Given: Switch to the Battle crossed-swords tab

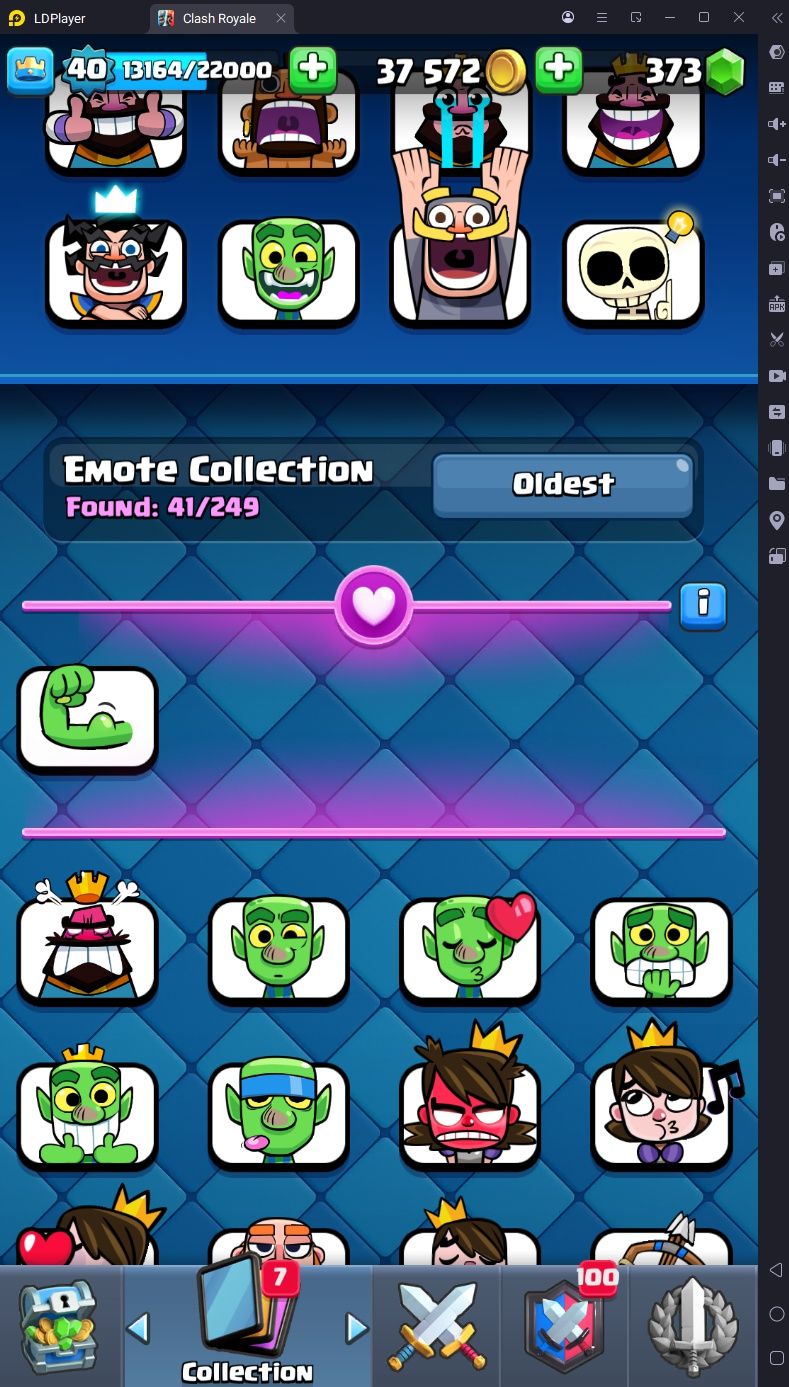Looking at the screenshot, I should [x=437, y=1327].
